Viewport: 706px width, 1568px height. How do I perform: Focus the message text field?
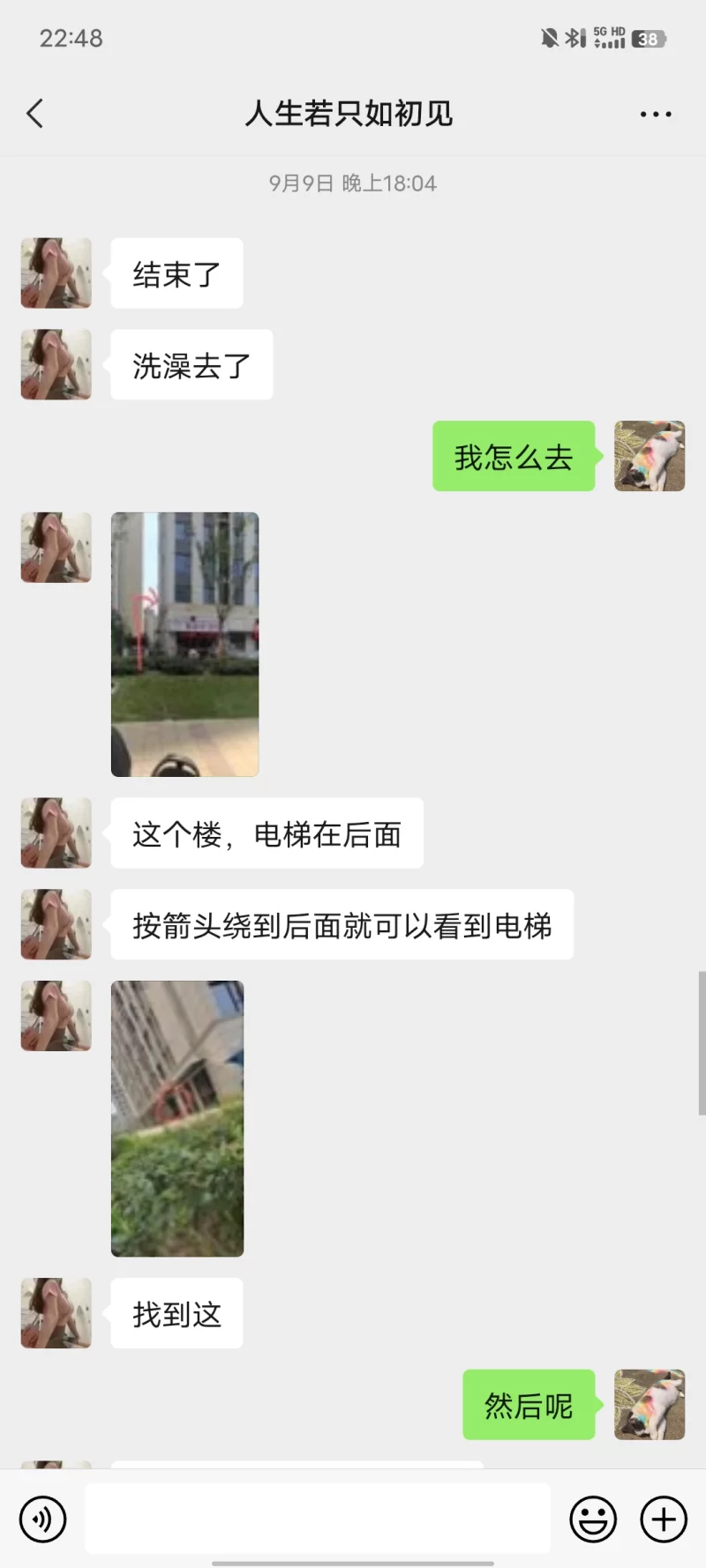tap(318, 1518)
